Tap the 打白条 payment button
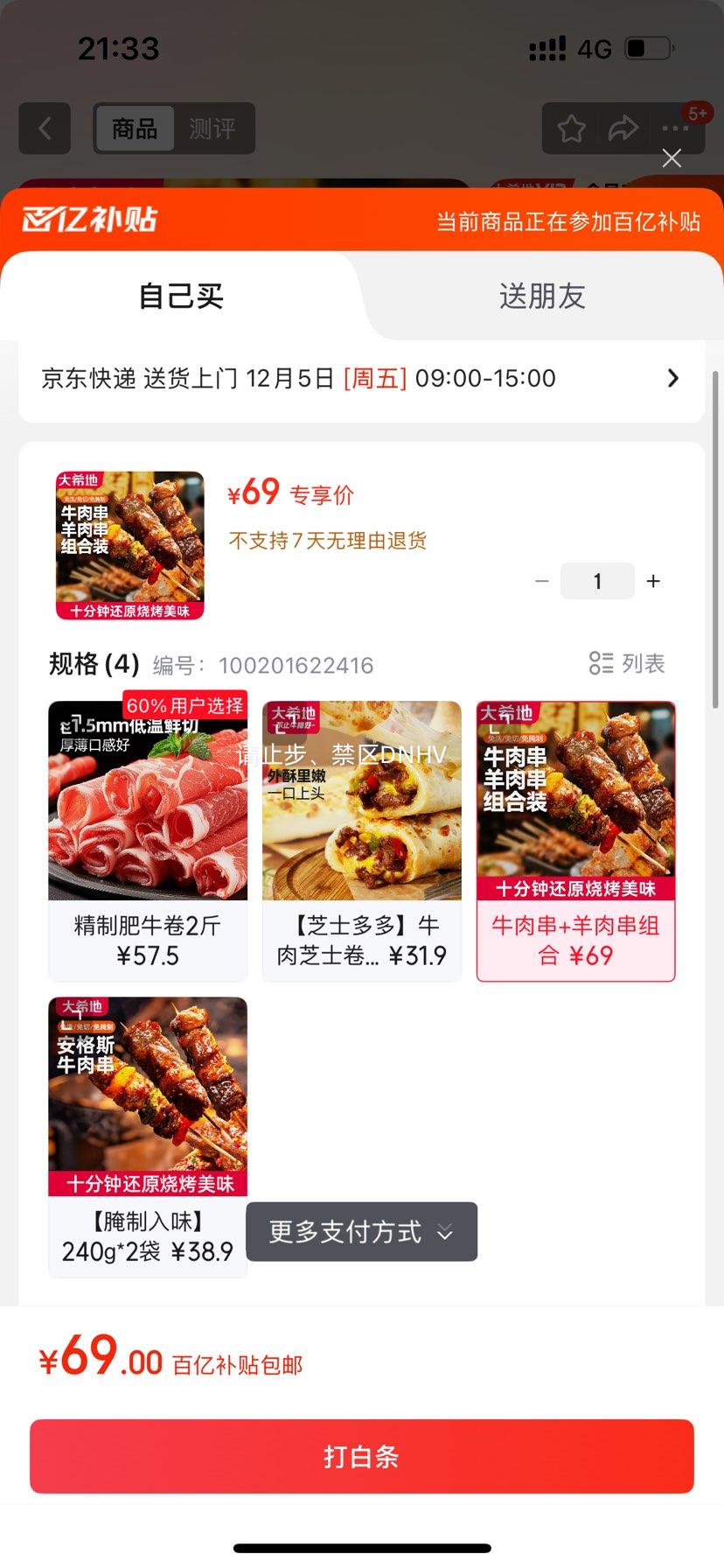Screen dimensions: 724x1568 (361, 1455)
